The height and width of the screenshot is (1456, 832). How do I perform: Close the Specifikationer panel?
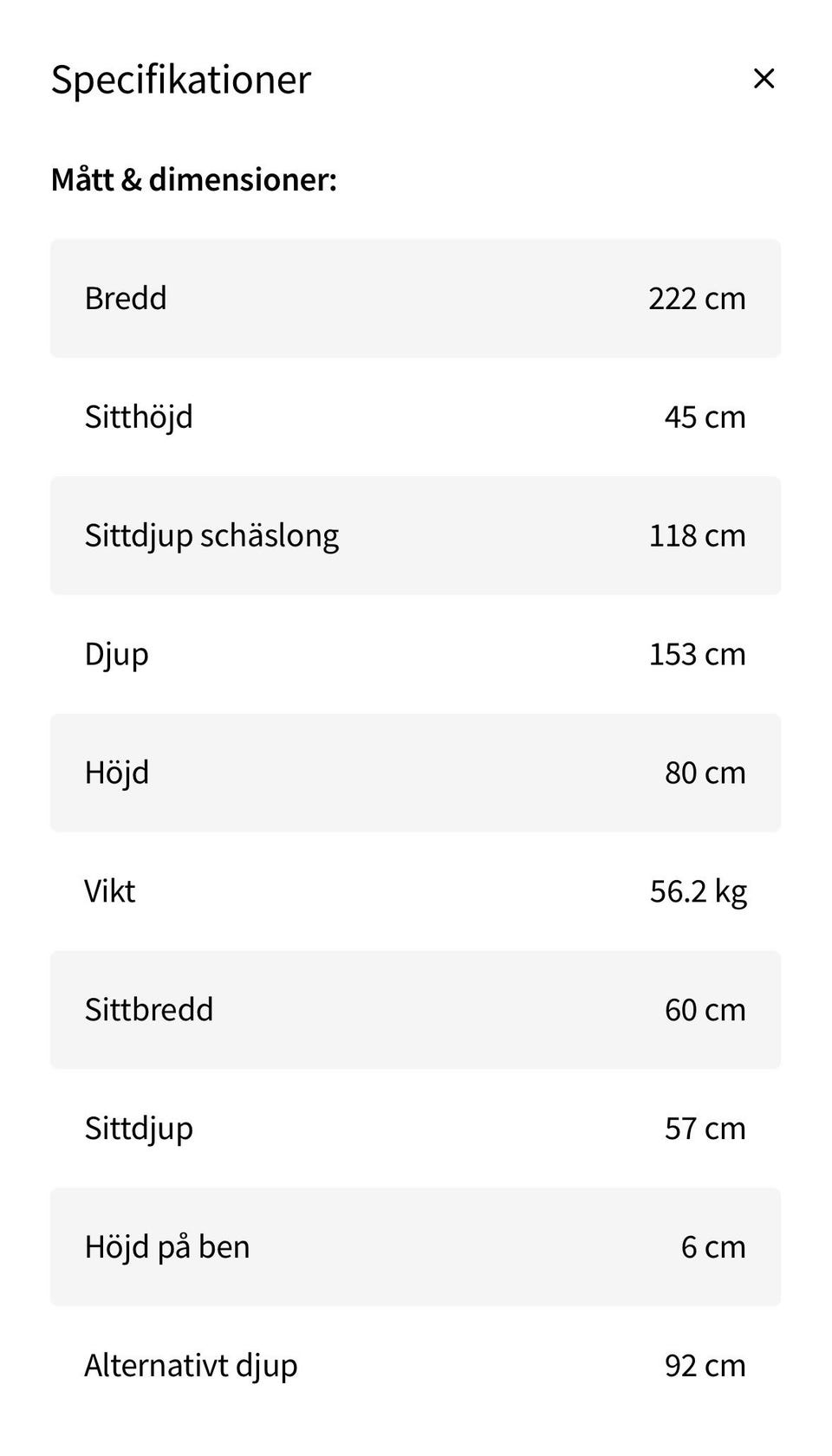tap(764, 79)
